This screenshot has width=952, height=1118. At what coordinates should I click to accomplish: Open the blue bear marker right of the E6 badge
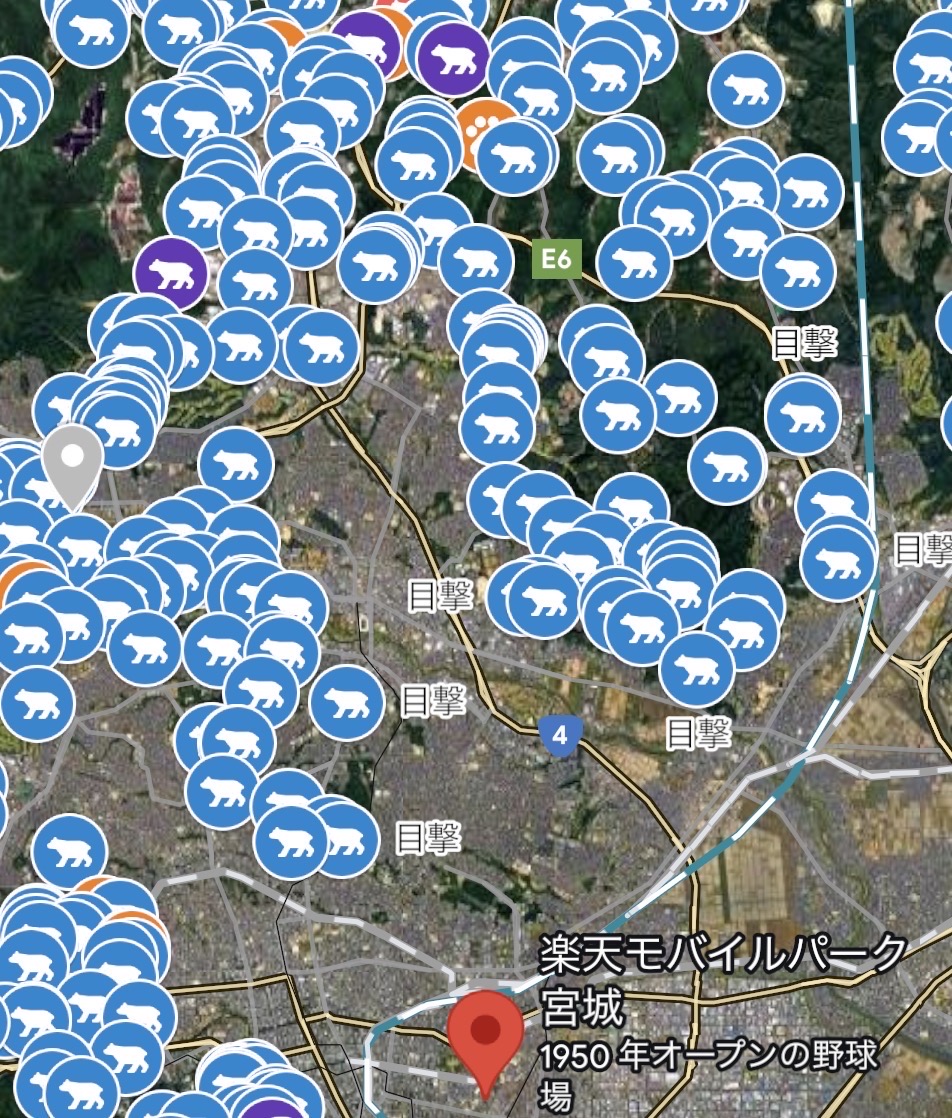633,264
